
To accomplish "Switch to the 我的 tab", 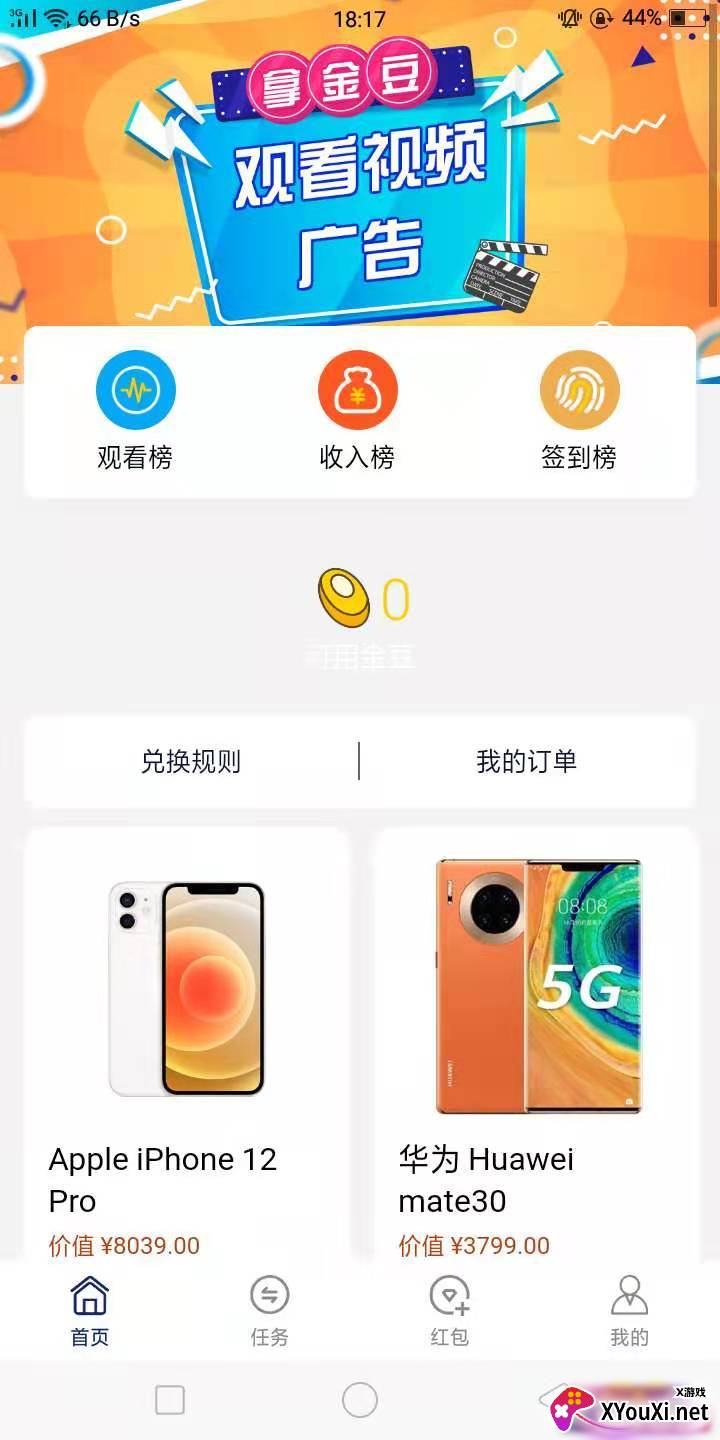I will point(630,1311).
